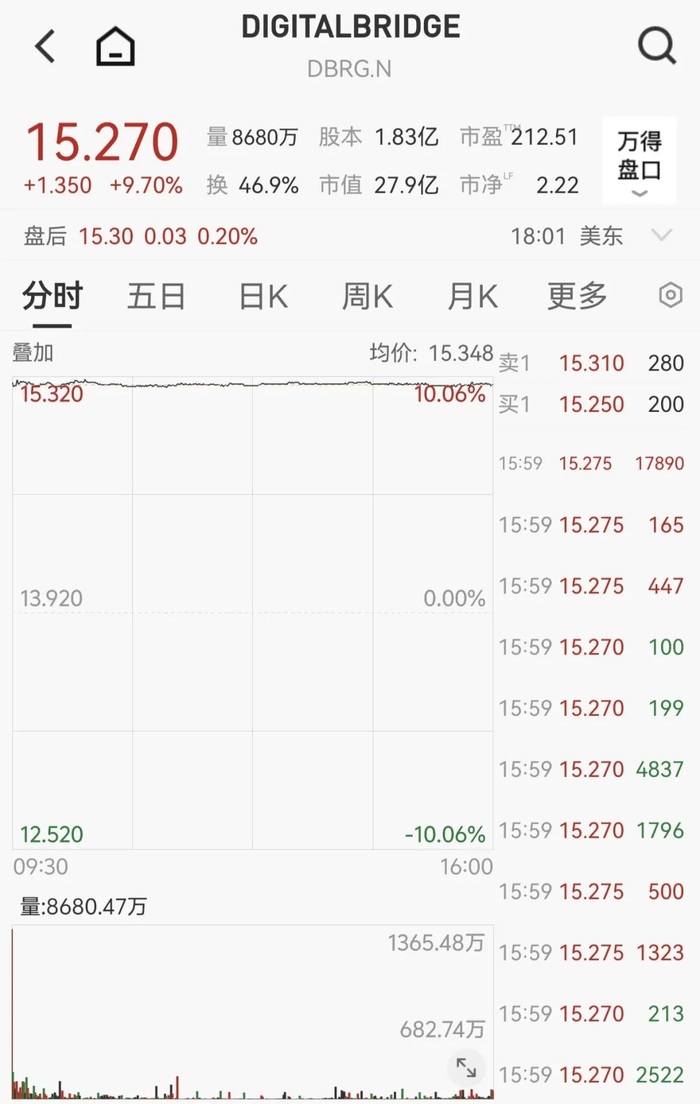The height and width of the screenshot is (1104, 700).
Task: Expand the after-hours 盘后 row
Action: [661, 236]
